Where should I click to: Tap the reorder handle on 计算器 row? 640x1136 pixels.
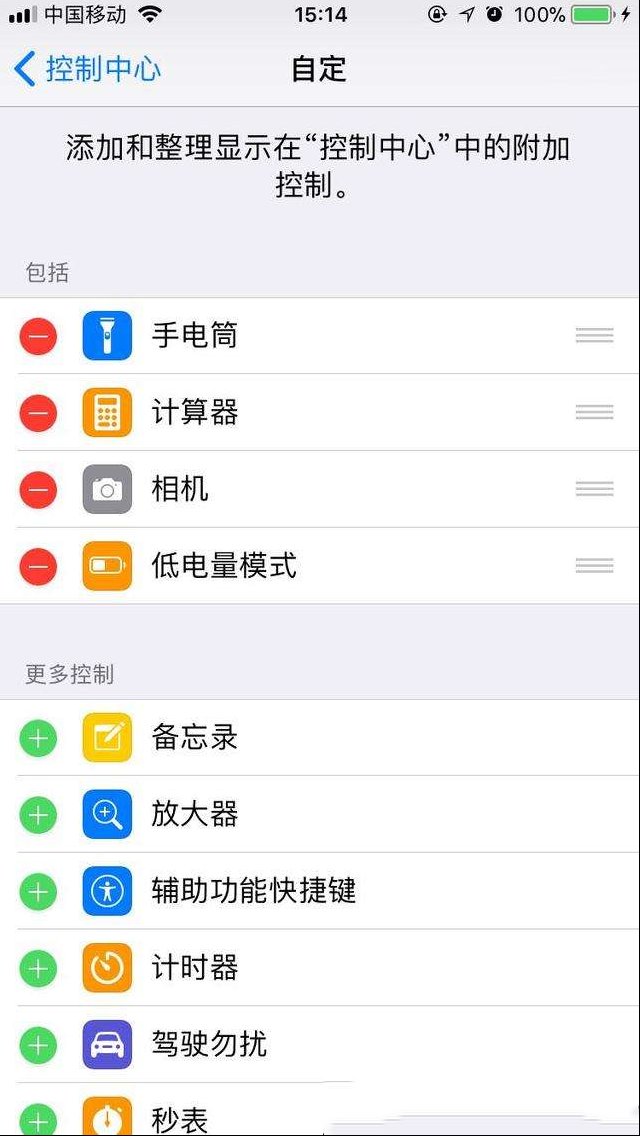click(594, 412)
